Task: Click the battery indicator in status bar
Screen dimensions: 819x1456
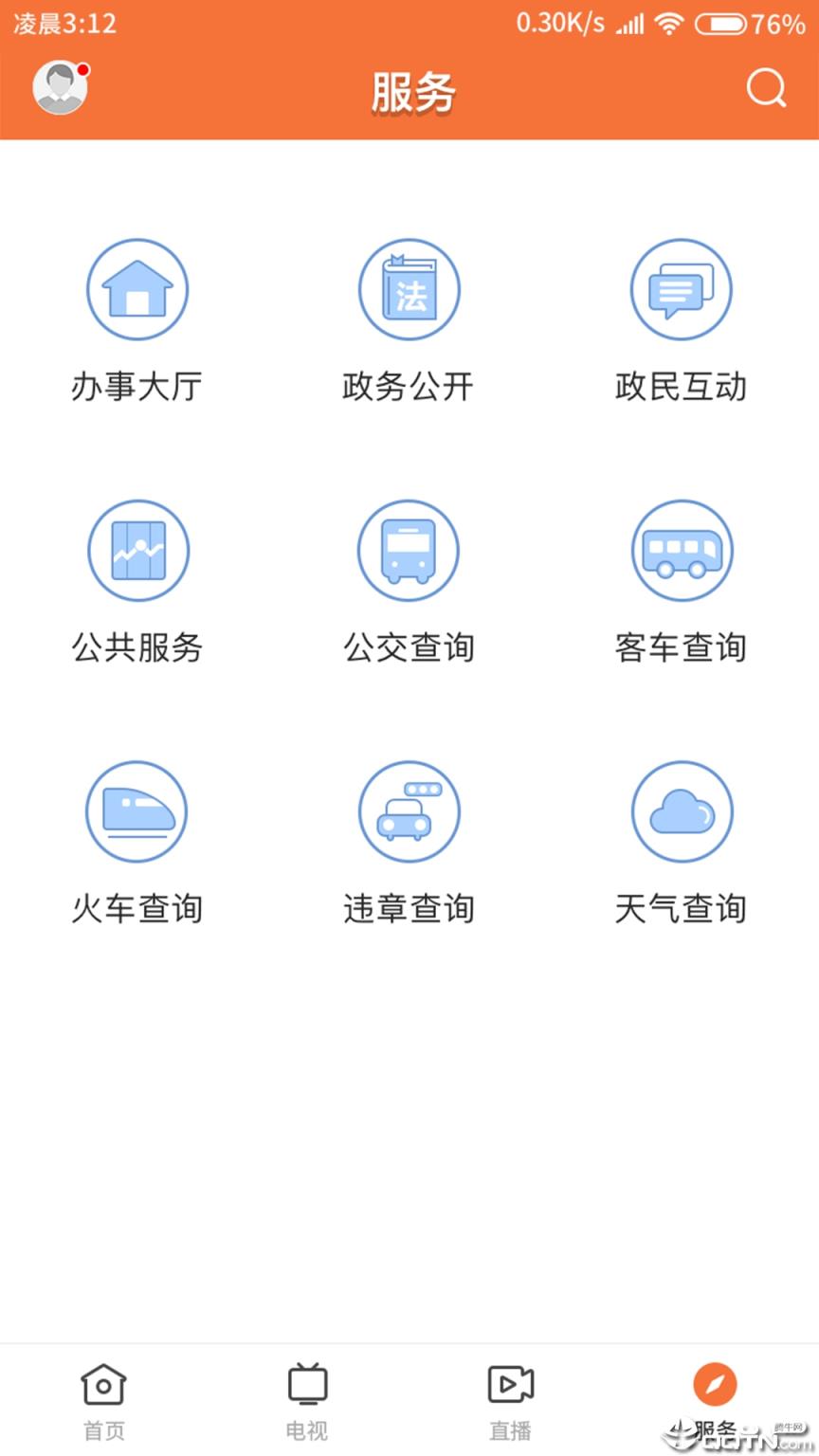Action: pos(722,23)
